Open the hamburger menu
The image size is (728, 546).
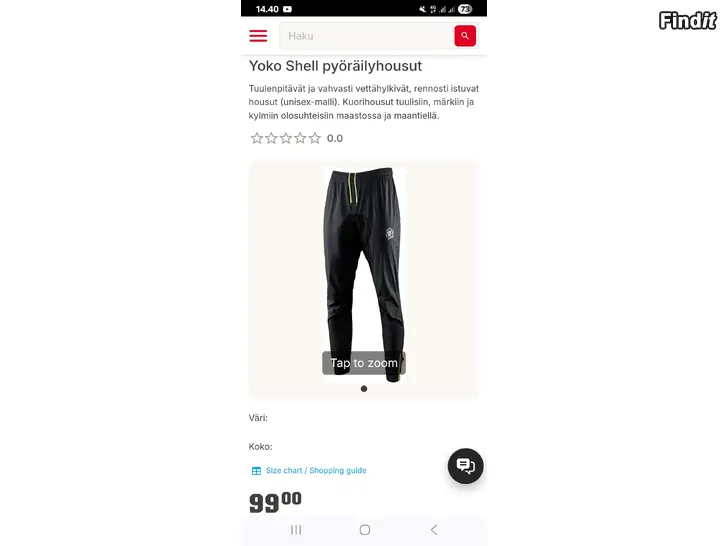point(258,36)
